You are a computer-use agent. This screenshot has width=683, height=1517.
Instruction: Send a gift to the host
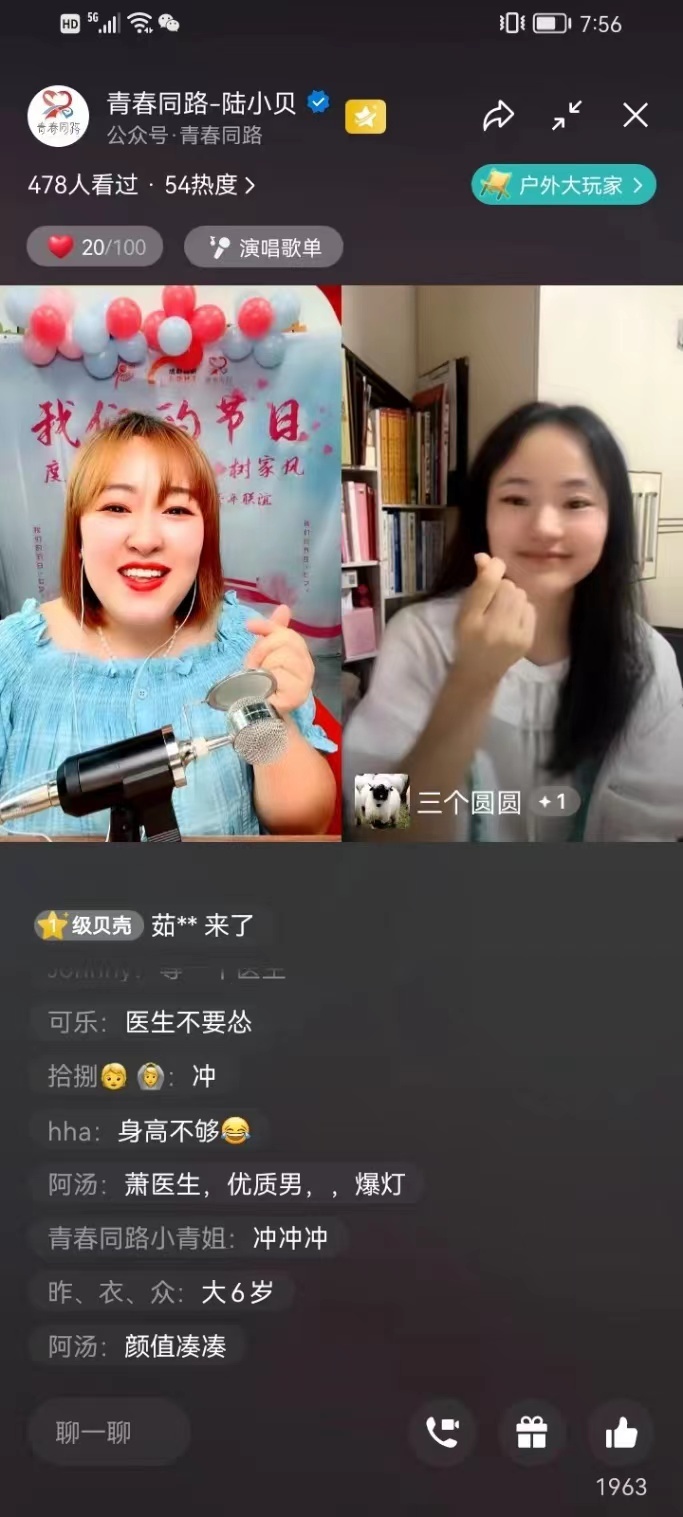531,1433
